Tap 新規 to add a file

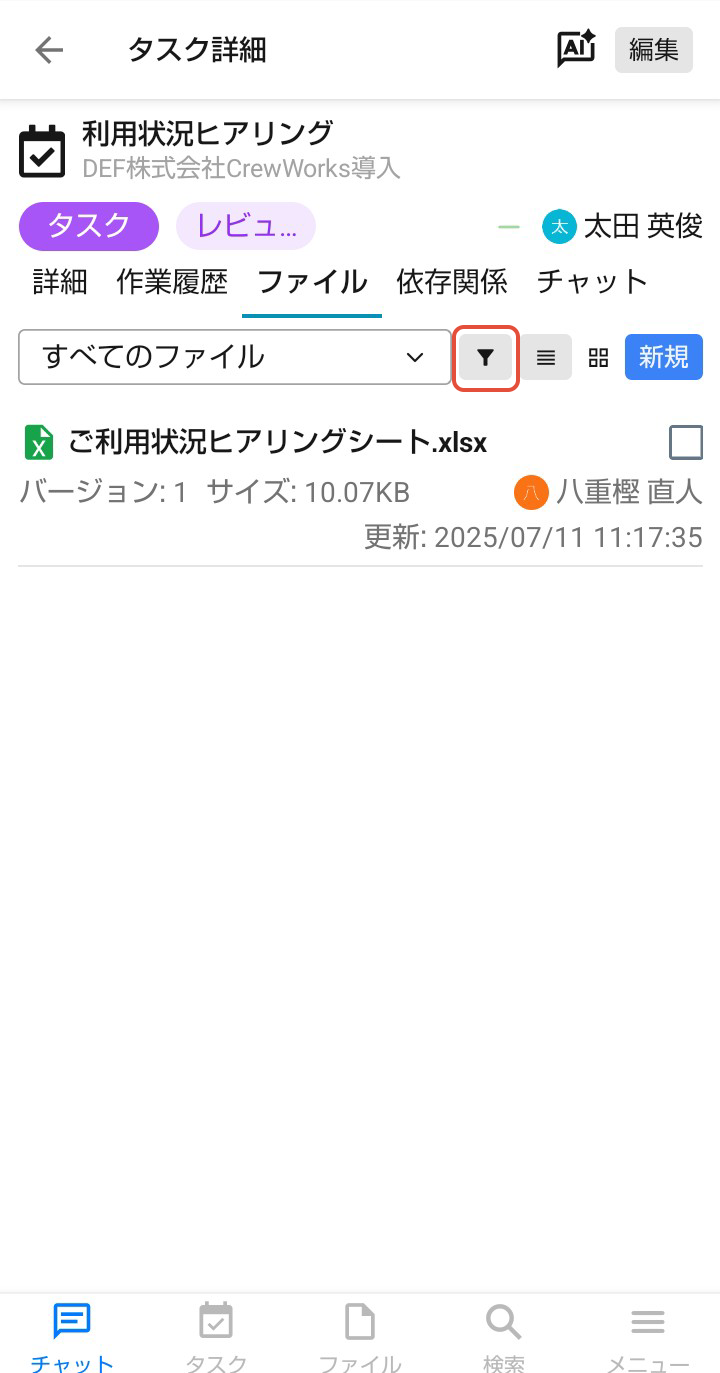point(664,357)
